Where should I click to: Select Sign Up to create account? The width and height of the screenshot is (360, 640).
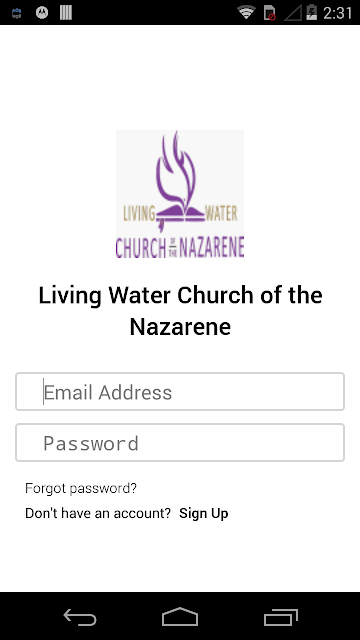(204, 513)
